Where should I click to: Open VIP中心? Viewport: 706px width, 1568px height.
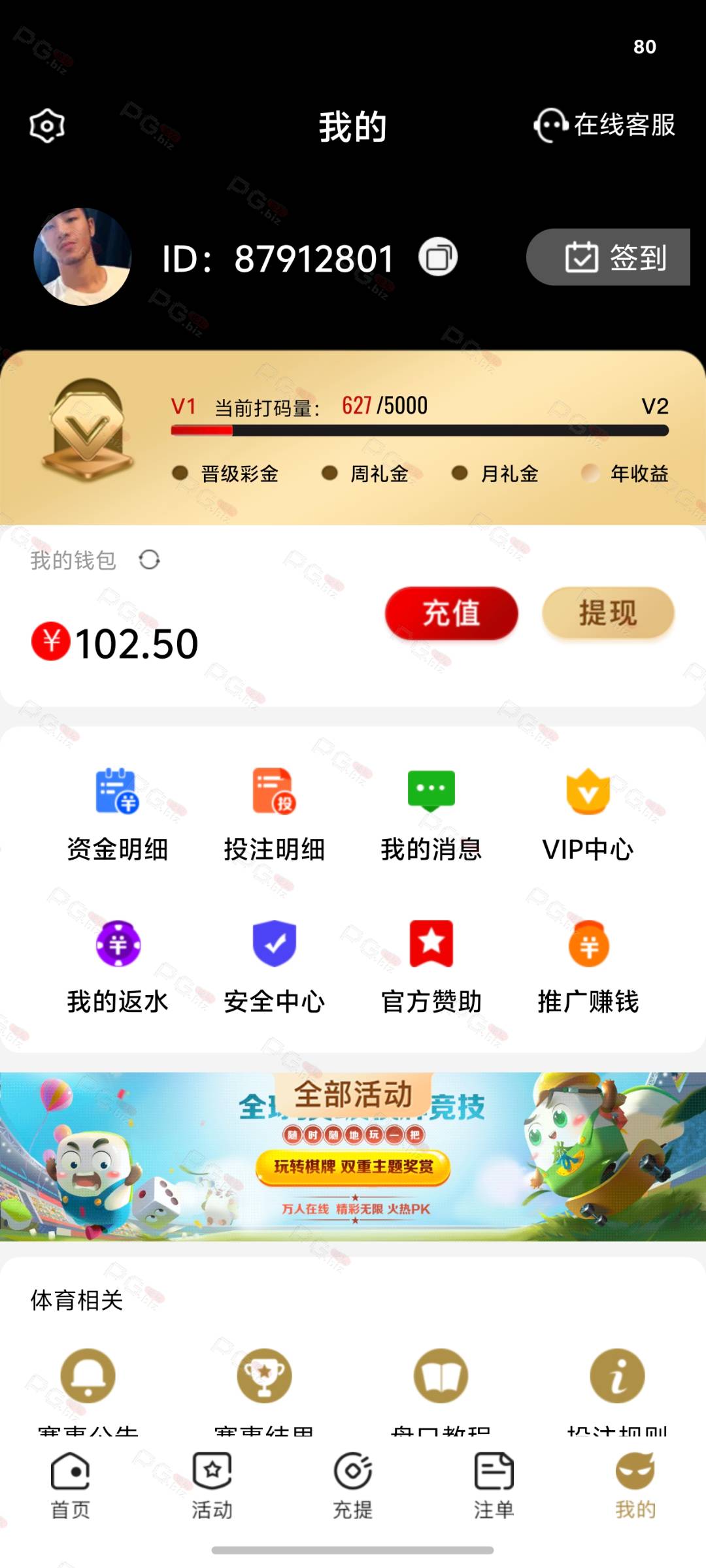coord(588,814)
